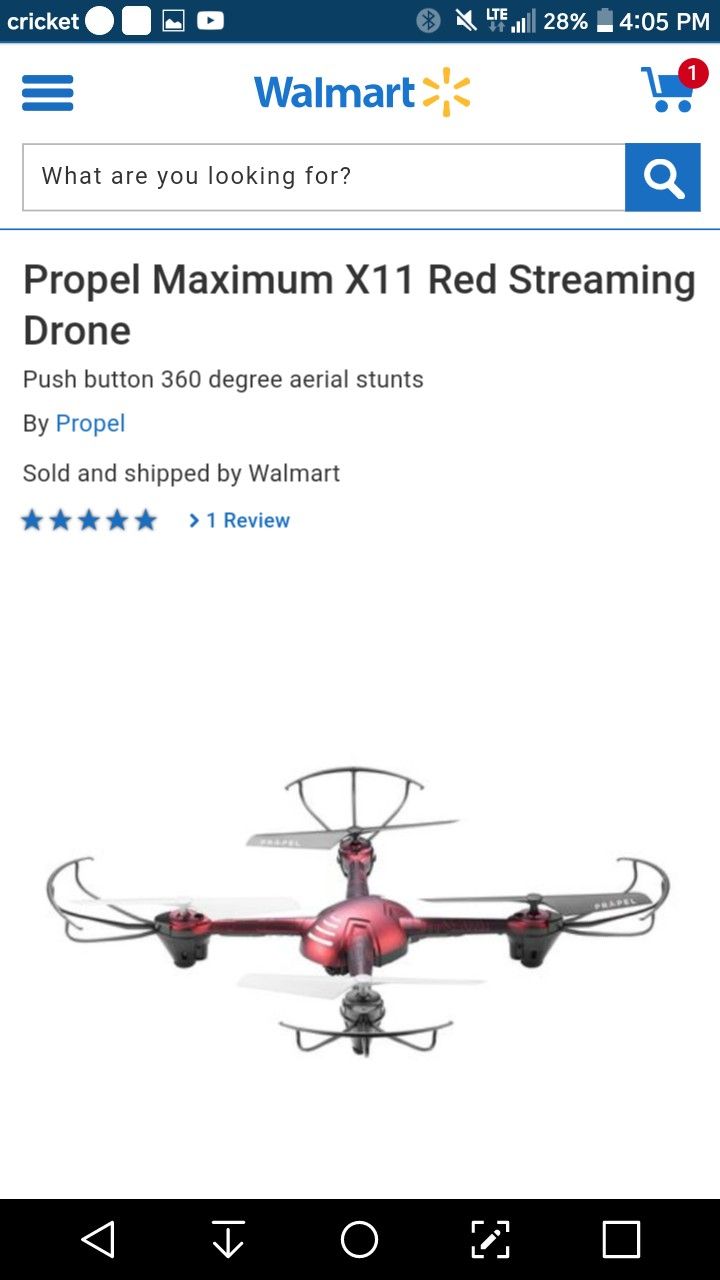Open recent apps from navigation bar
This screenshot has height=1280, width=720.
click(621, 1239)
